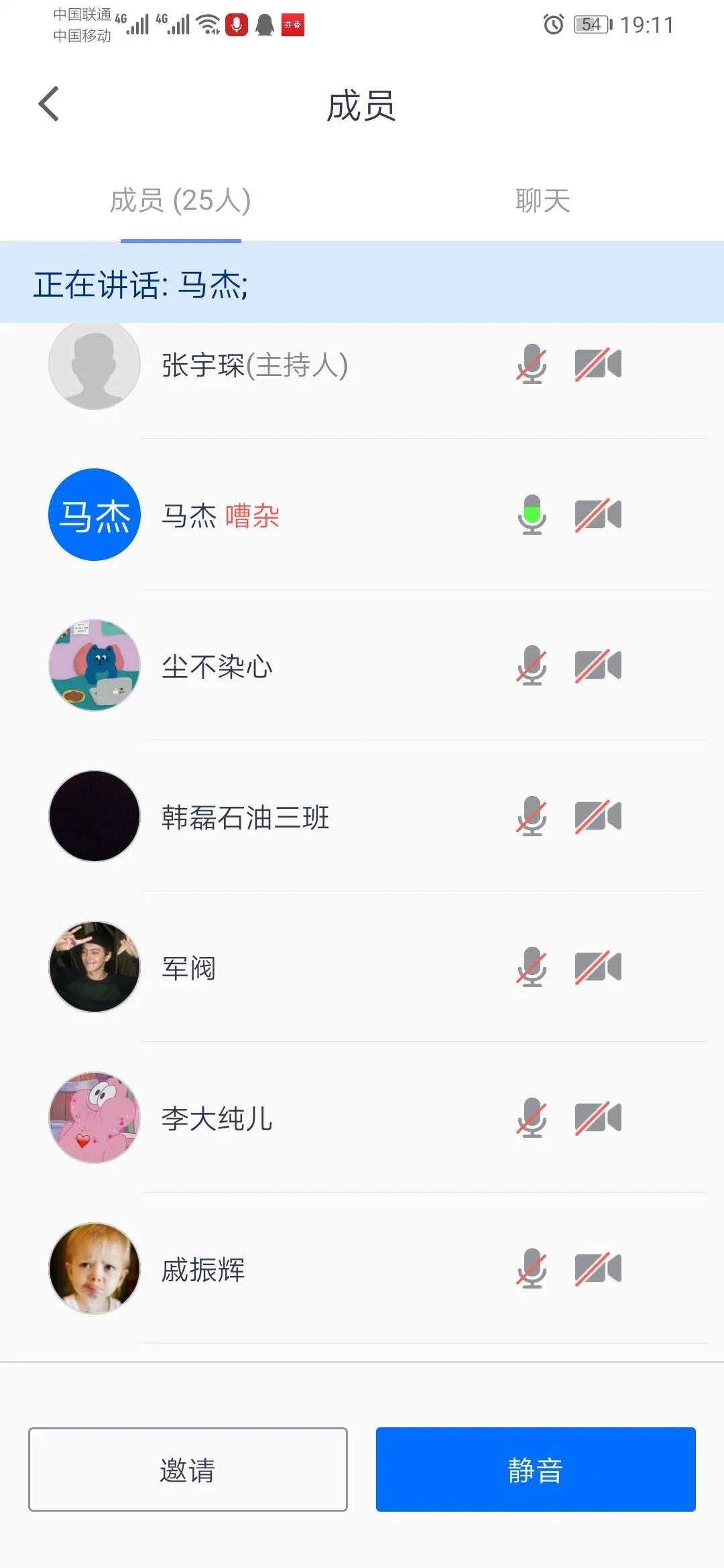Image resolution: width=724 pixels, height=1568 pixels.
Task: Tap the 邀请 button
Action: 188,1469
